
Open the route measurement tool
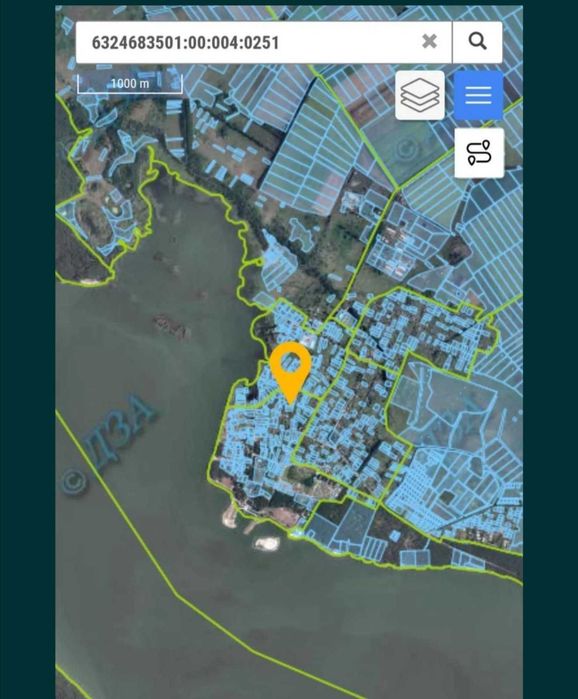click(479, 153)
